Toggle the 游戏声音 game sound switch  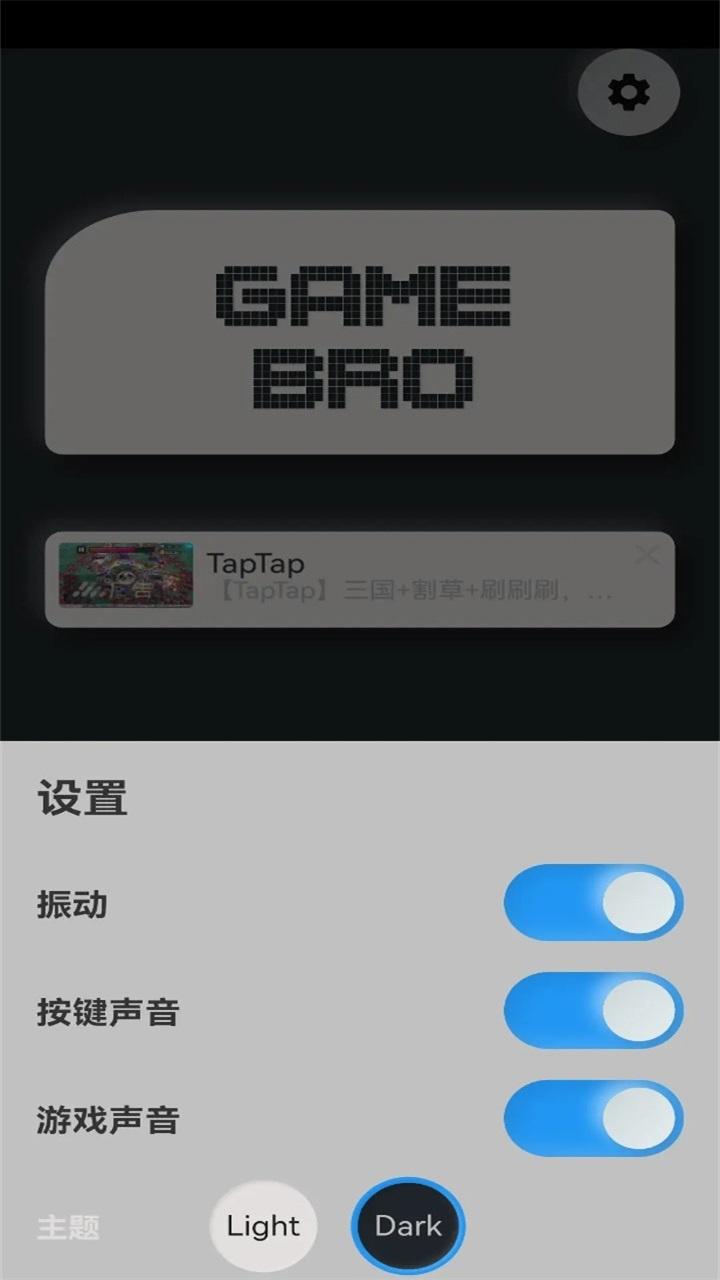tap(594, 1118)
